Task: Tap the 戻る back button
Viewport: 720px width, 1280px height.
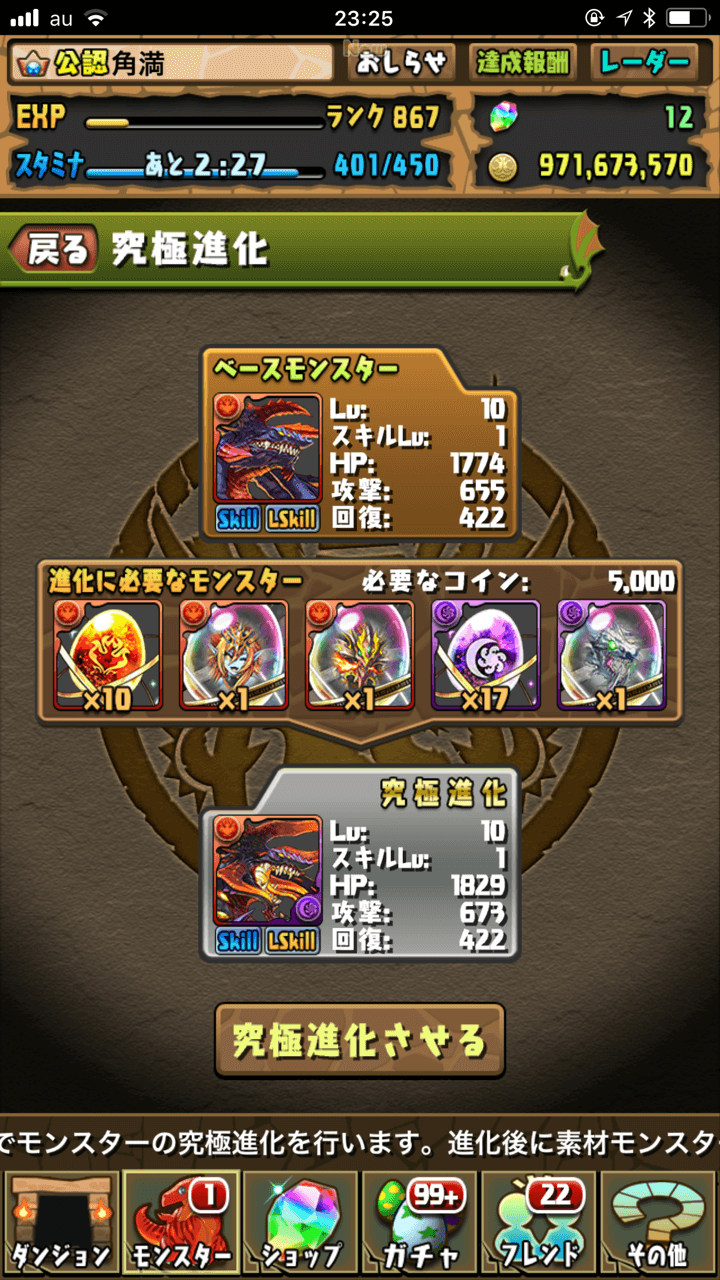Action: [x=57, y=250]
